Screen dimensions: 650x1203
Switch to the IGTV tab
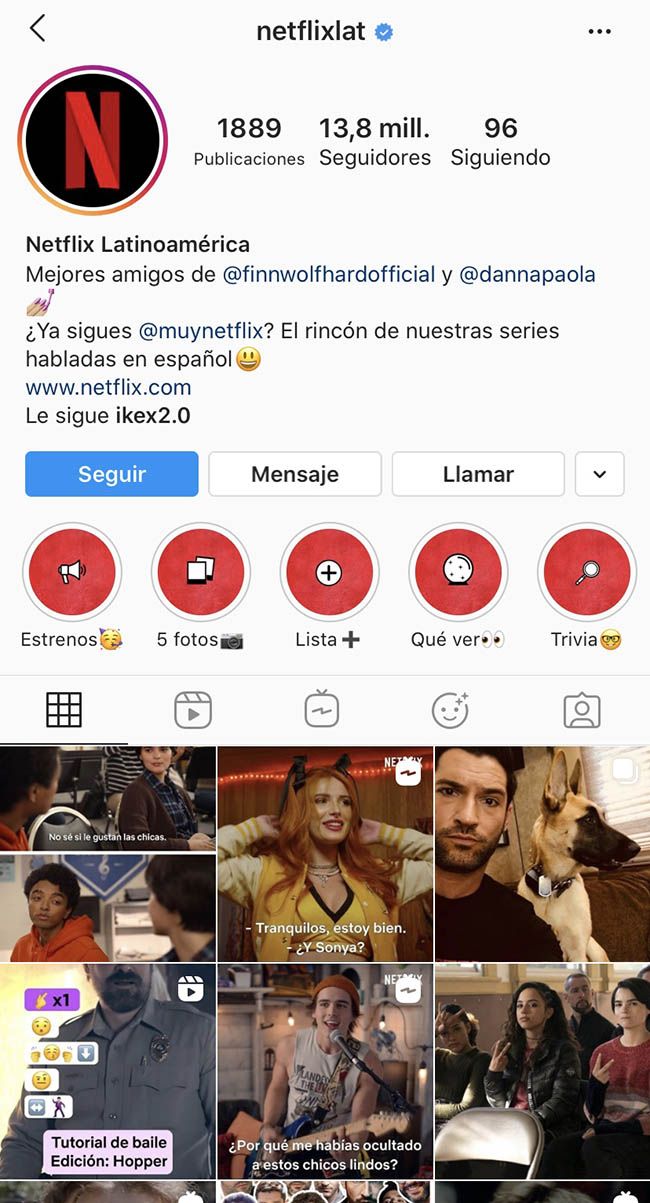pos(322,711)
